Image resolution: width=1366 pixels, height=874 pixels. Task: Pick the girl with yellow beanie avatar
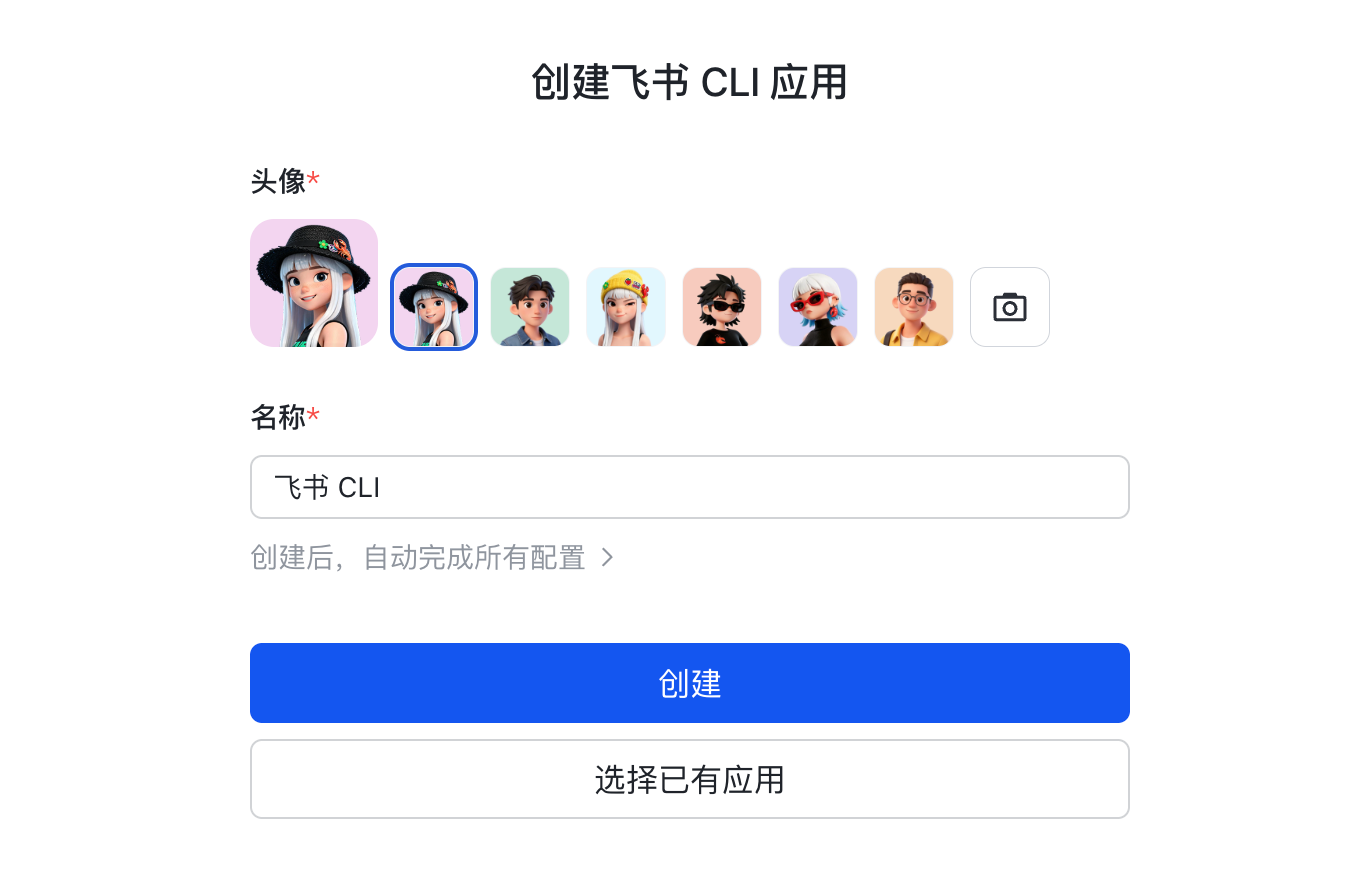pyautogui.click(x=626, y=307)
